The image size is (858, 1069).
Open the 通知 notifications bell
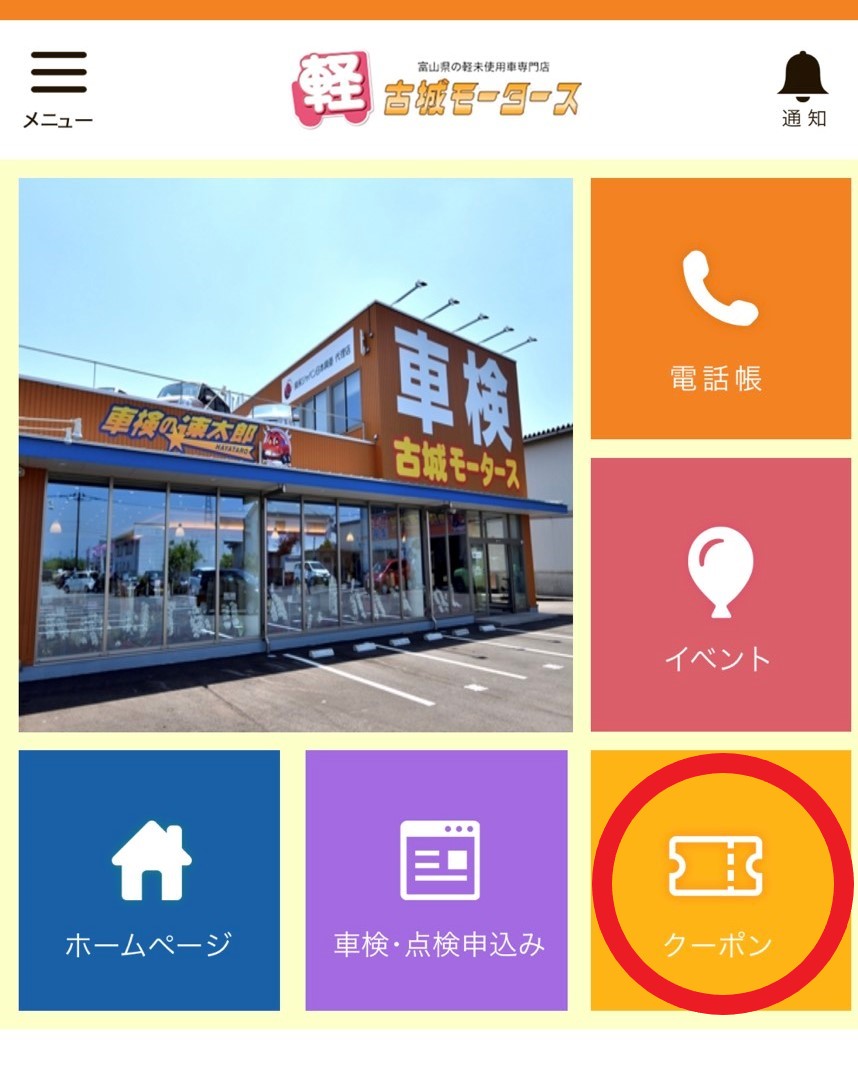point(803,88)
